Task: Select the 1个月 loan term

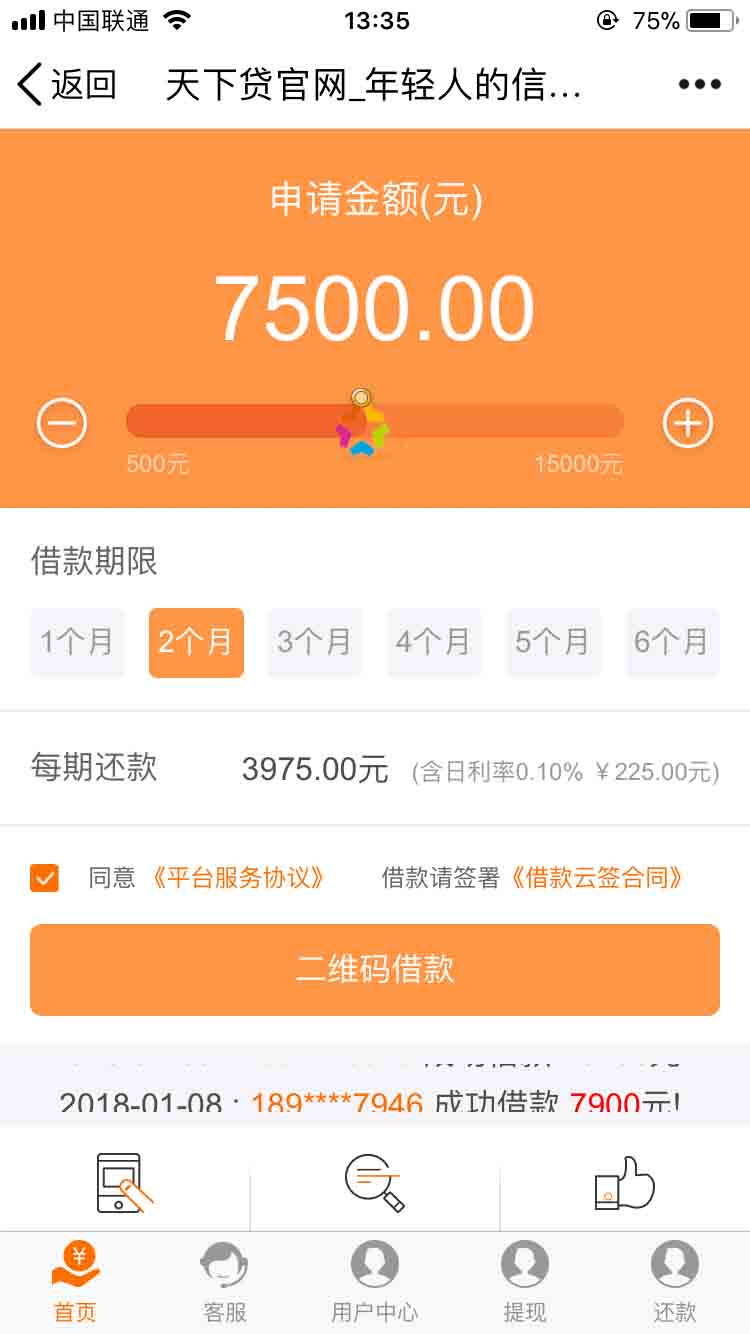Action: pyautogui.click(x=77, y=642)
